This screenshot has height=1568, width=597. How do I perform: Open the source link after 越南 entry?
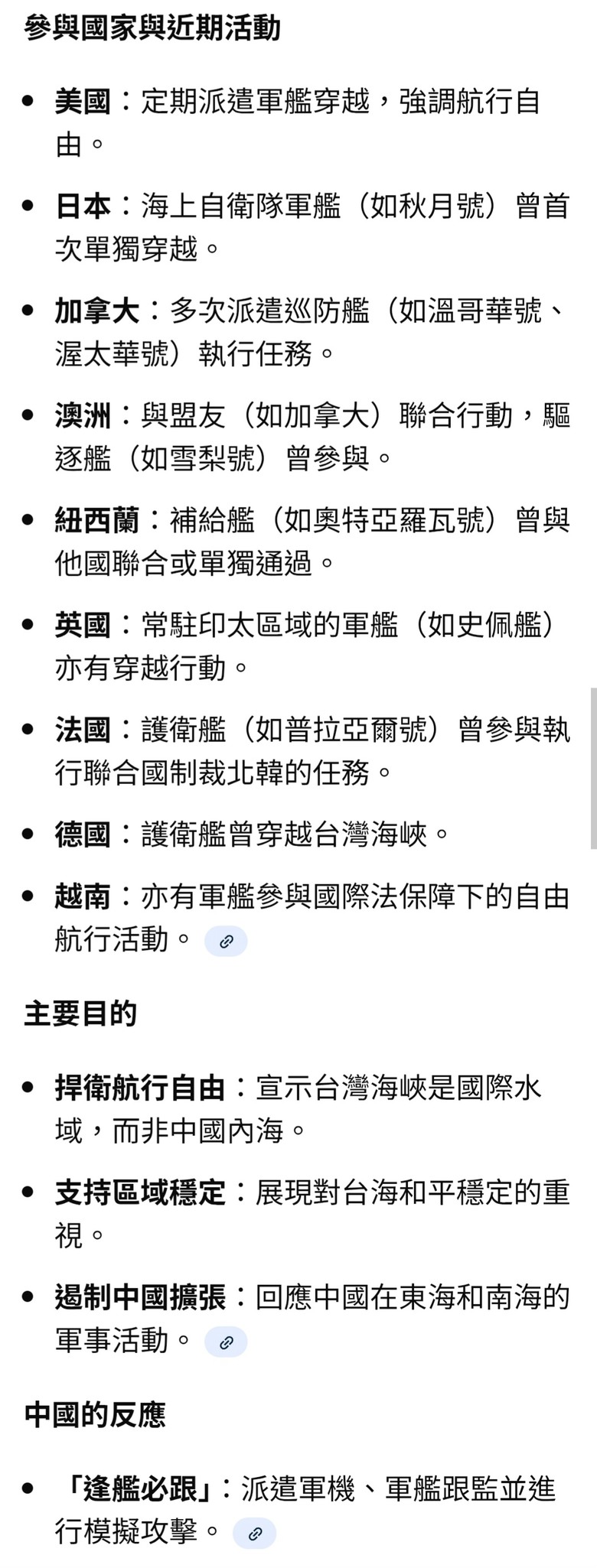226,942
